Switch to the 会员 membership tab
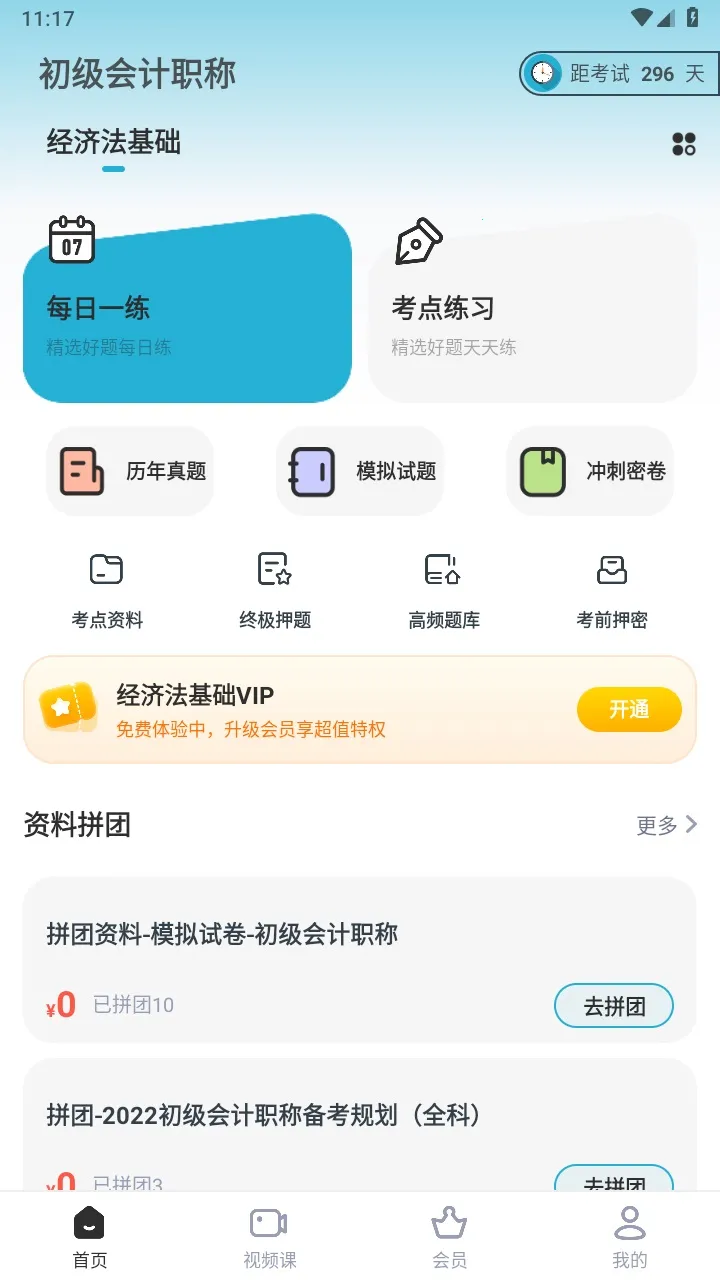Viewport: 720px width, 1280px height. coord(448,1235)
